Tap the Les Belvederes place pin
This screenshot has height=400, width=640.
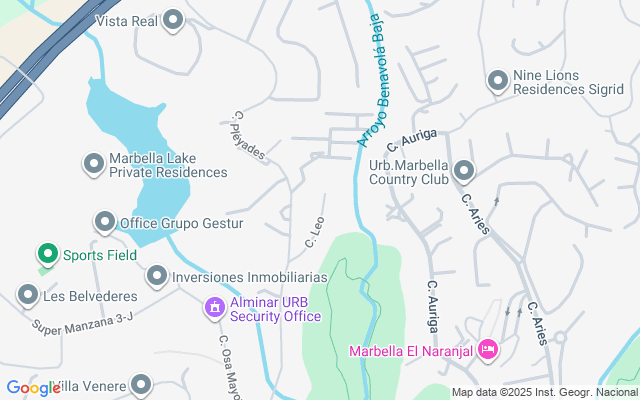28,295
